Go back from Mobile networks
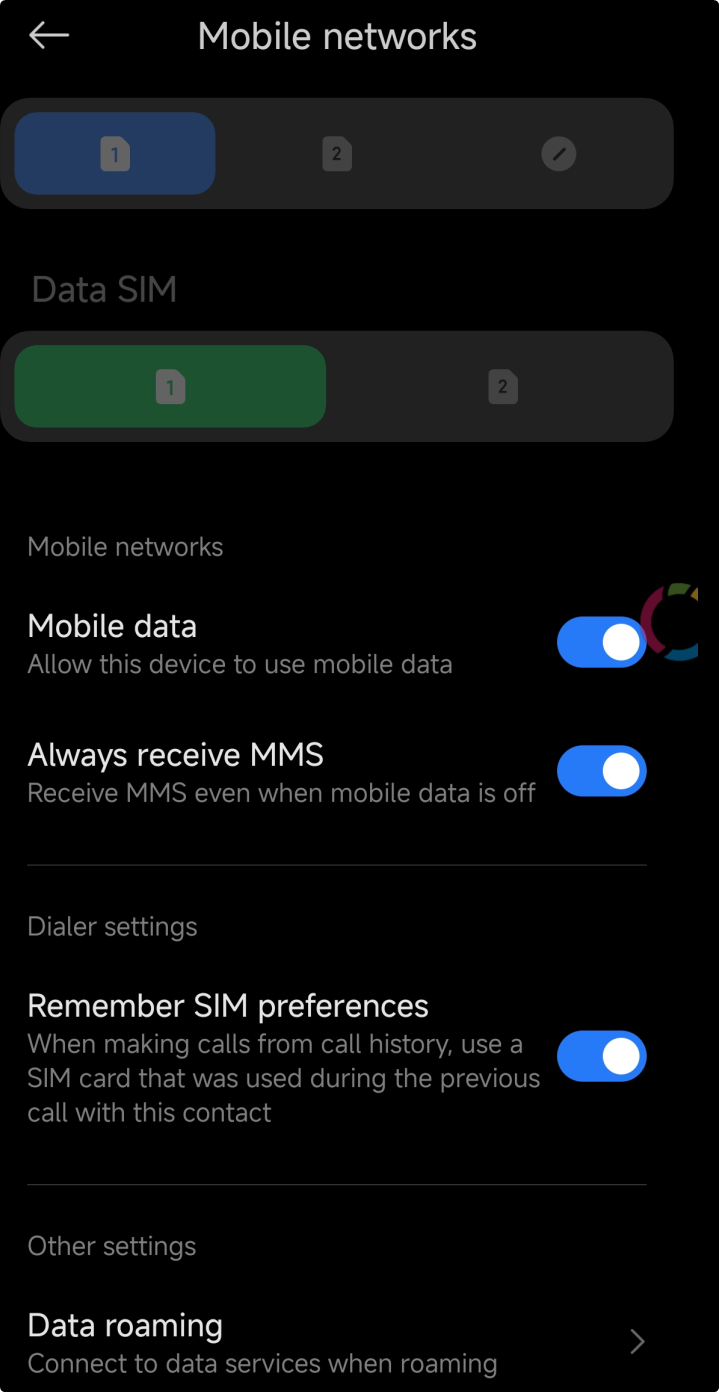The height and width of the screenshot is (1392, 719). (x=49, y=36)
